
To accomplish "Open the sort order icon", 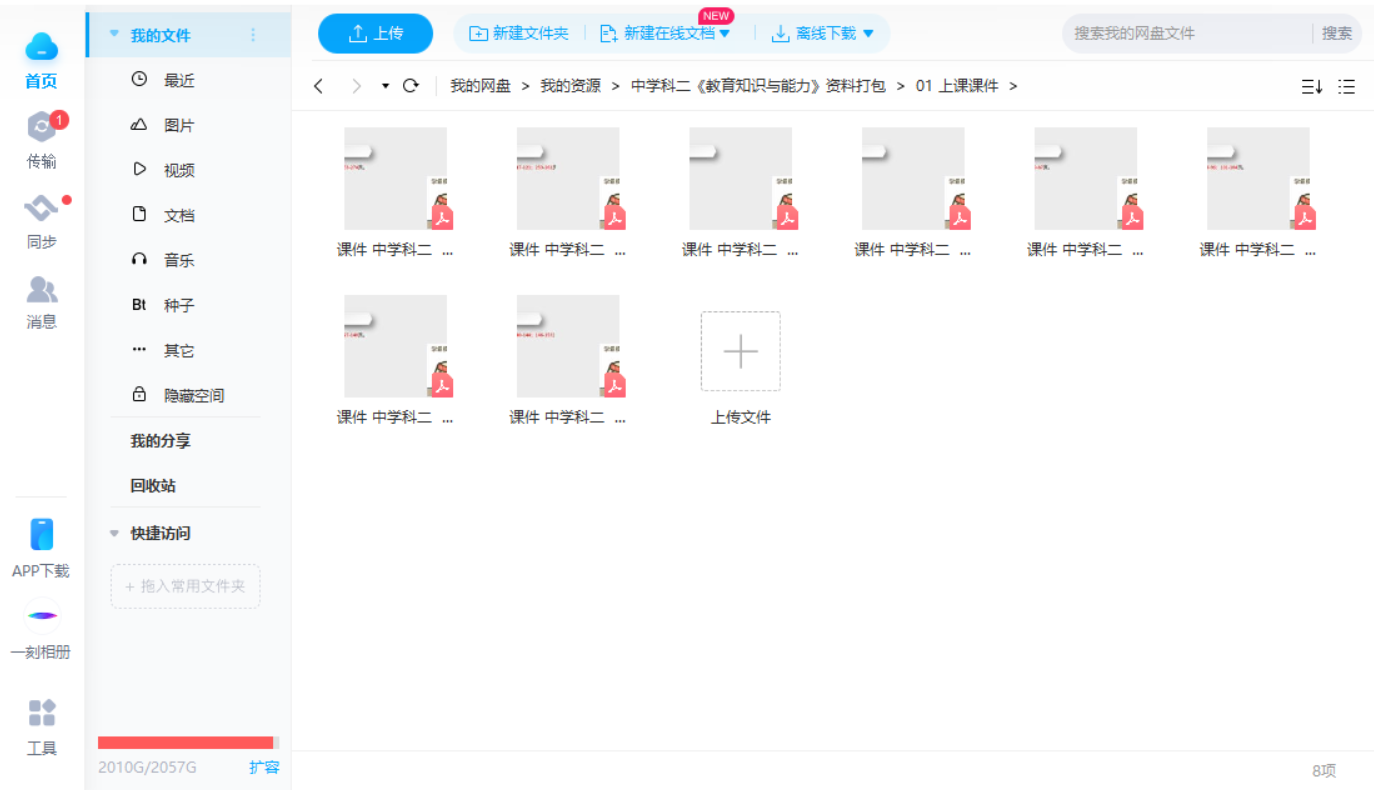I will (1311, 87).
